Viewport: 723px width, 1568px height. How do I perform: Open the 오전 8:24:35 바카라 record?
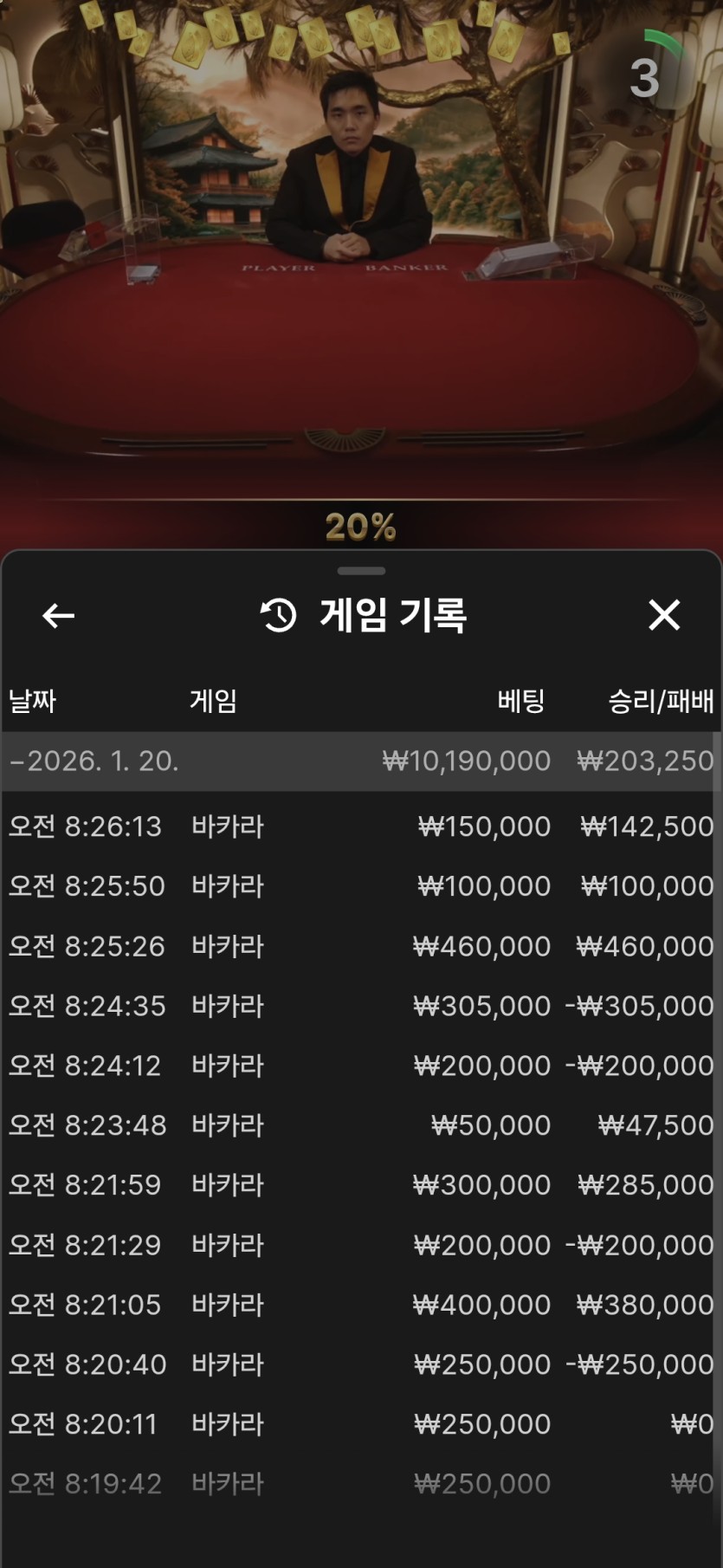(x=360, y=1006)
